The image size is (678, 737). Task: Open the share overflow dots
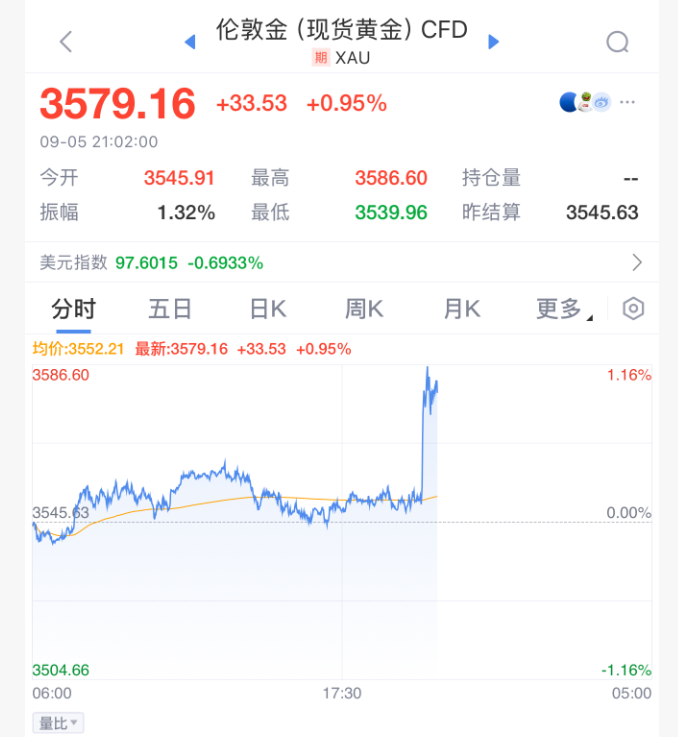coord(628,101)
